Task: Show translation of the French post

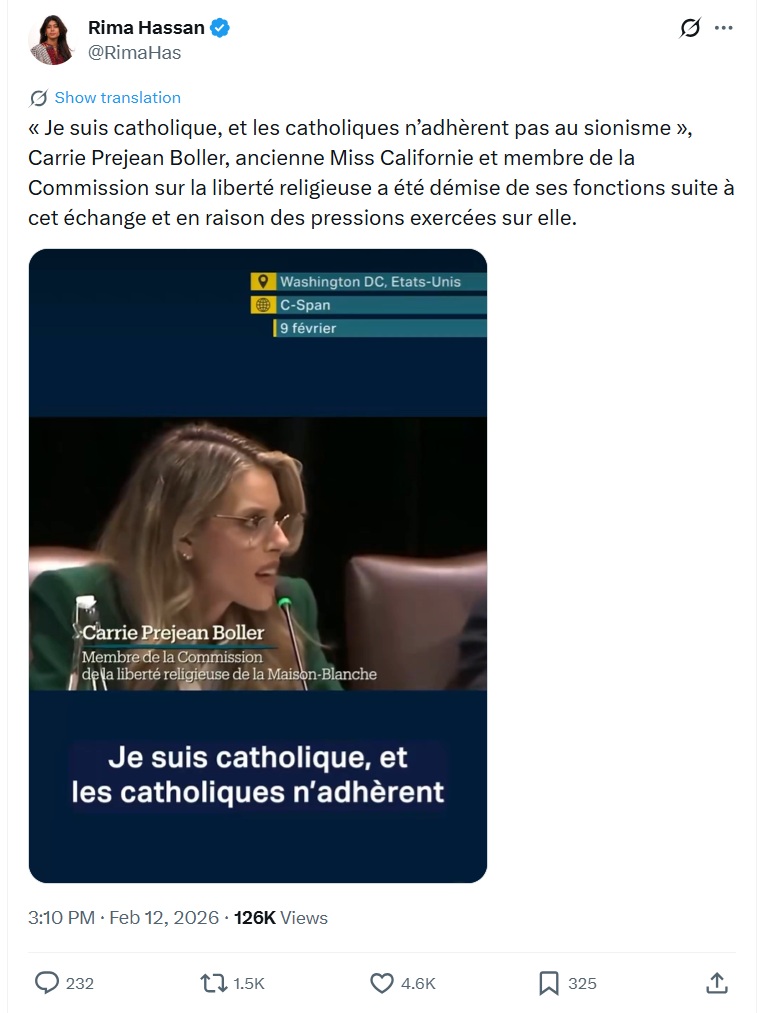Action: pos(117,98)
